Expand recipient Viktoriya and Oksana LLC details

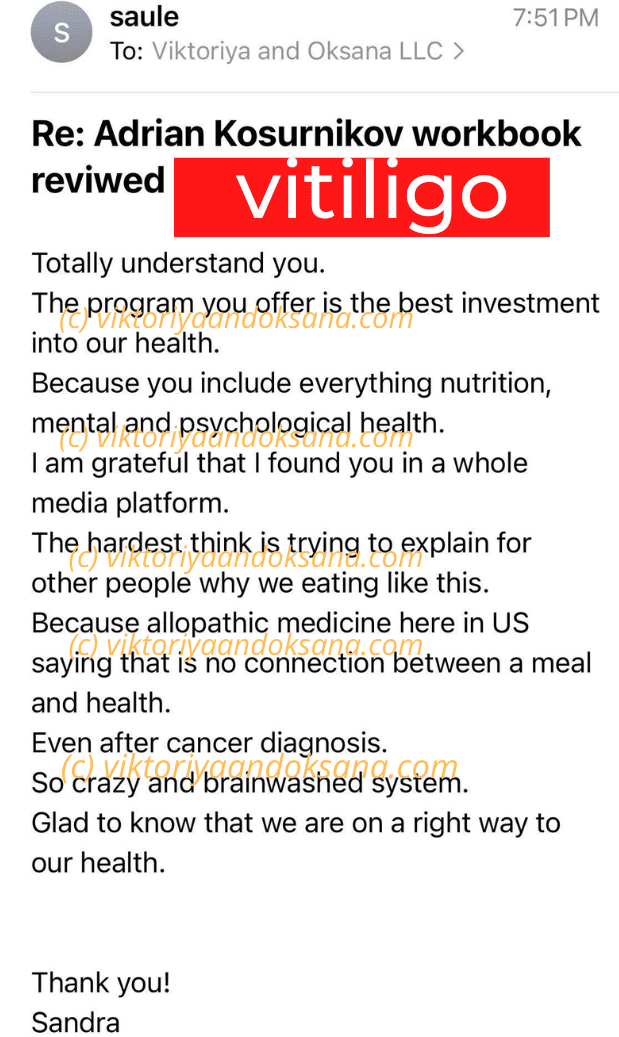pyautogui.click(x=308, y=51)
